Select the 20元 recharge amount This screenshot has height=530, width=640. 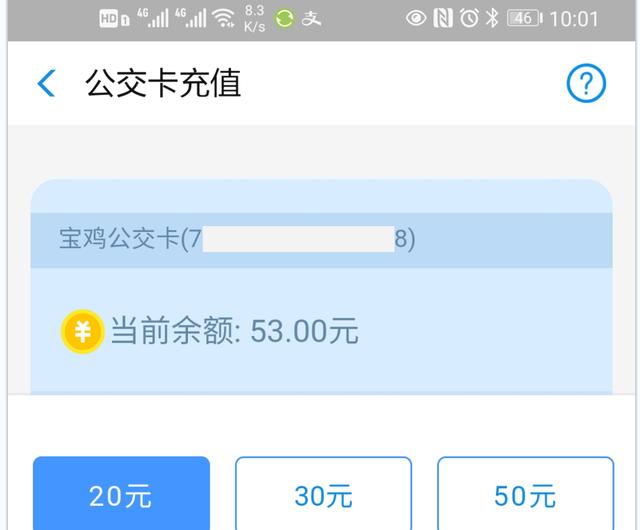coord(122,494)
